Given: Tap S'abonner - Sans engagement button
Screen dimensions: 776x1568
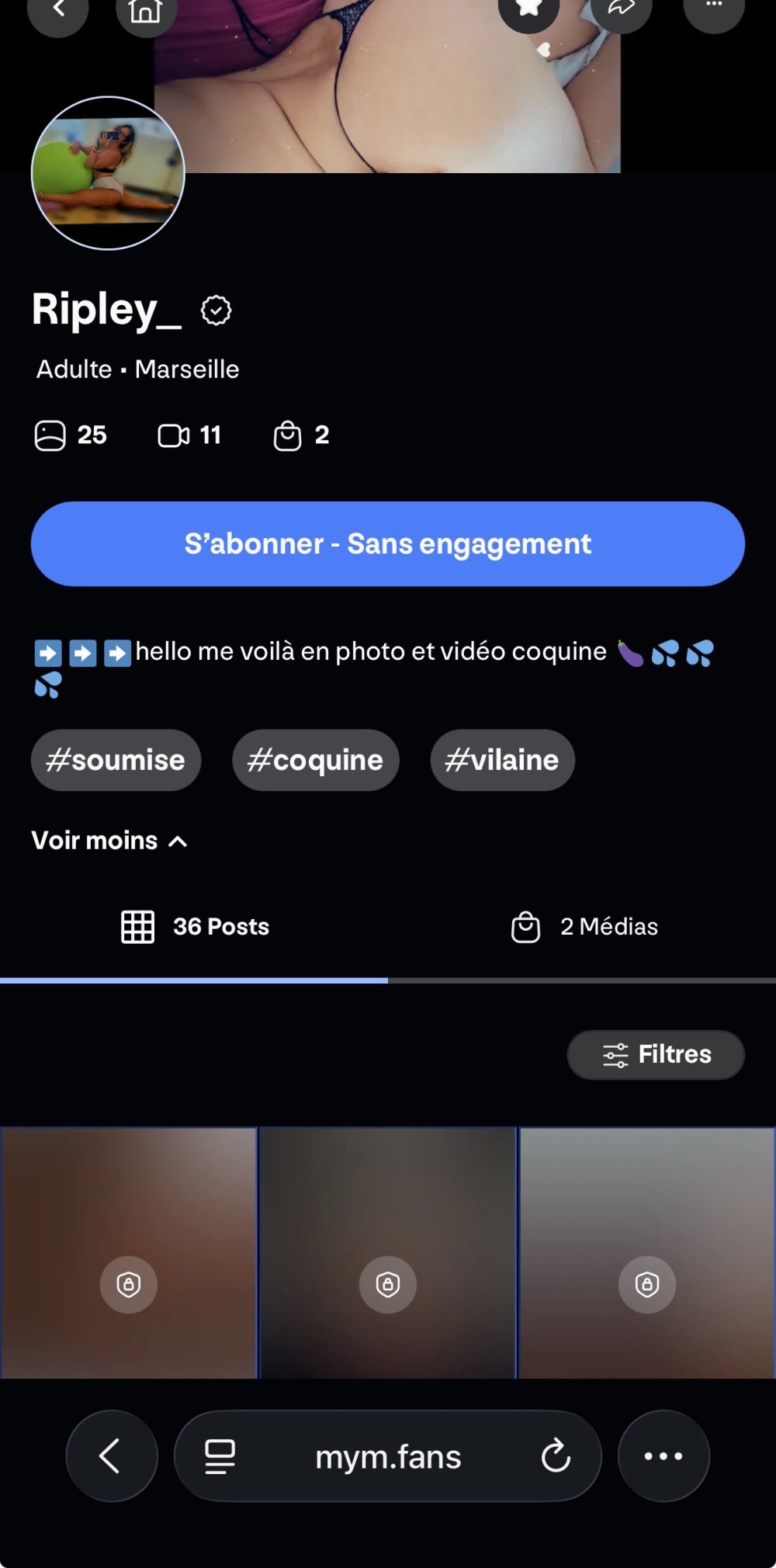Looking at the screenshot, I should point(388,543).
